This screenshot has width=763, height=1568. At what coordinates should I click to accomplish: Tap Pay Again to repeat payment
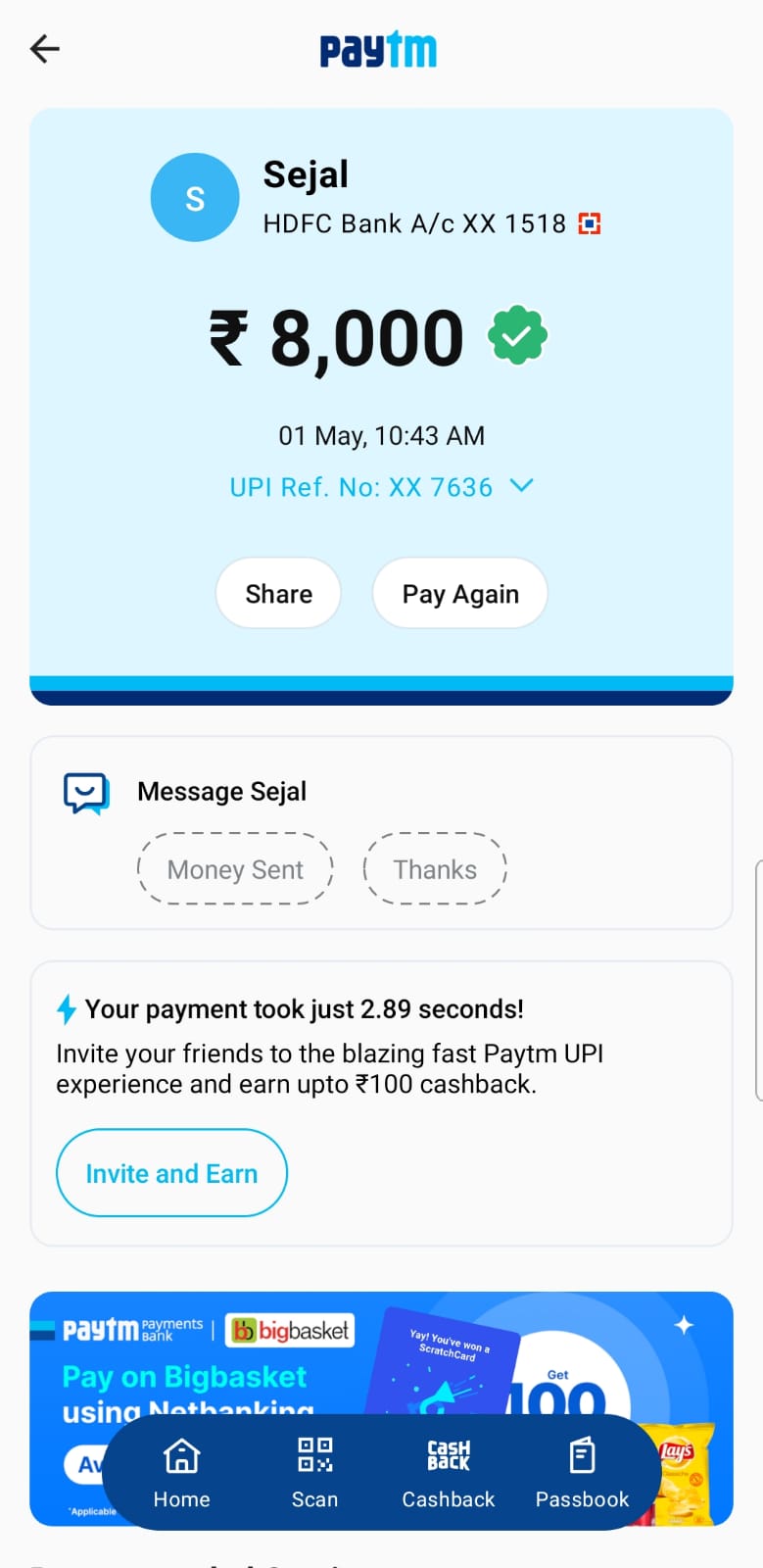[459, 594]
